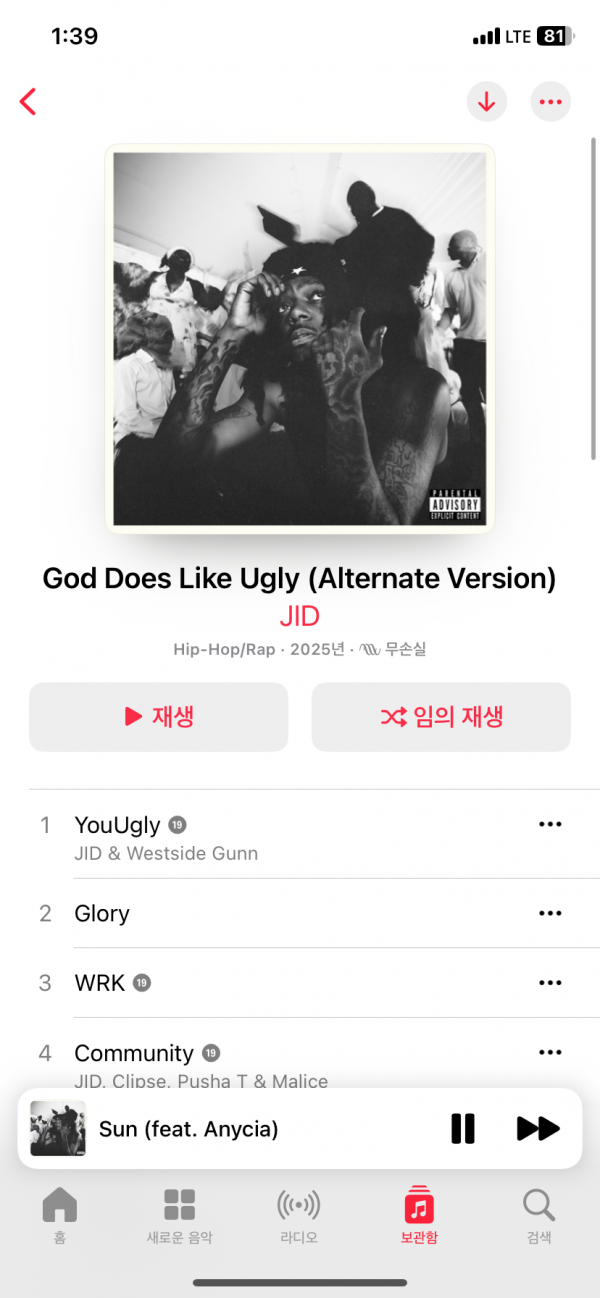Play track 1 YouUgly
Viewport: 600px width, 1298px height.
(117, 825)
